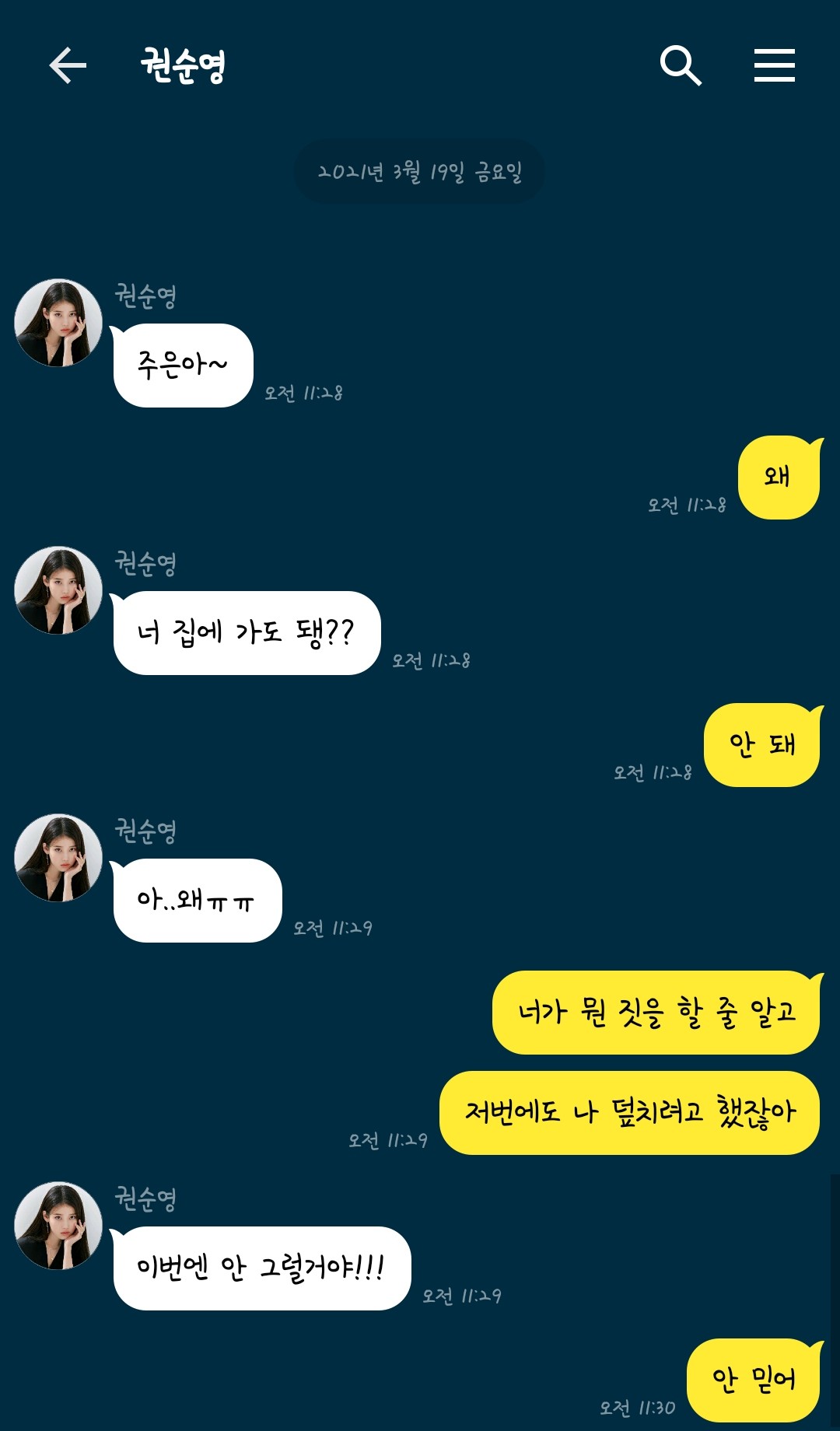Go back from the 권순영 chat
Screen dimensions: 840x1431
[x=68, y=65]
